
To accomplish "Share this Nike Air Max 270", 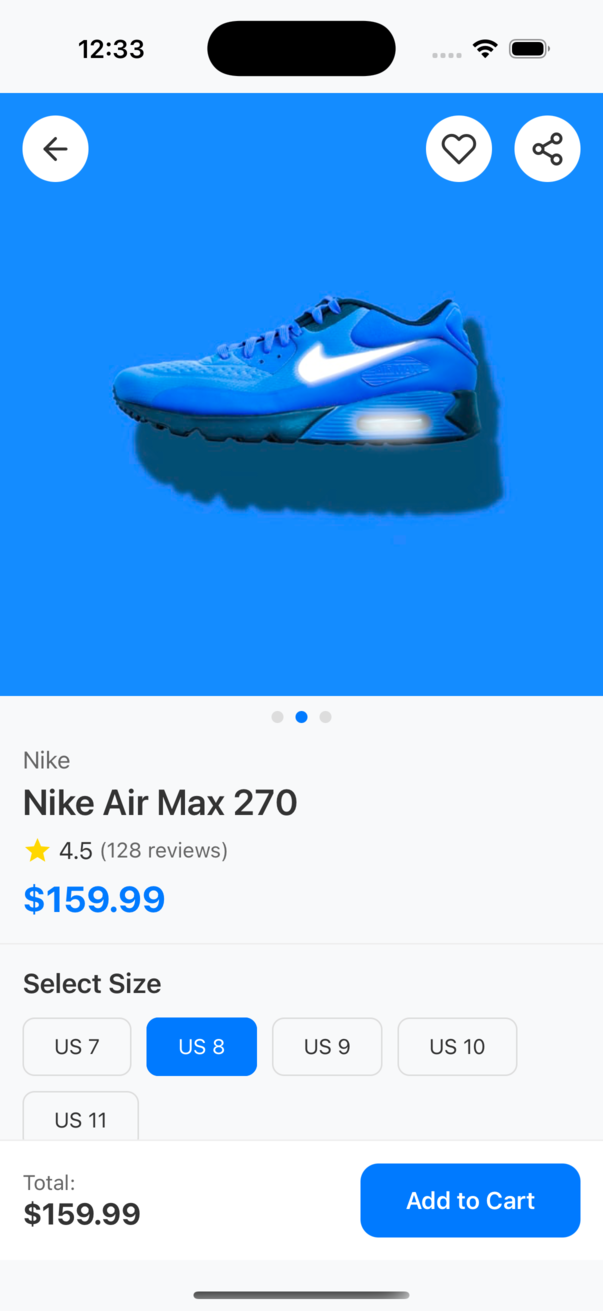I will click(547, 149).
